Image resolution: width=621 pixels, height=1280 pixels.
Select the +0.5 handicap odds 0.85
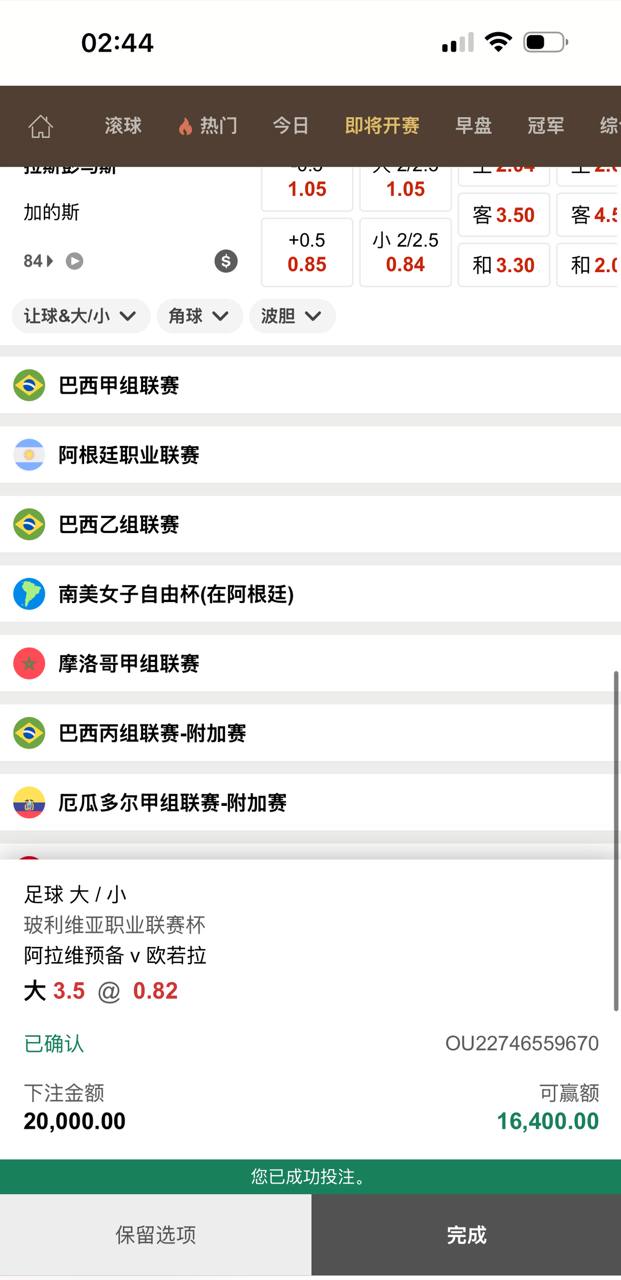[x=307, y=253]
